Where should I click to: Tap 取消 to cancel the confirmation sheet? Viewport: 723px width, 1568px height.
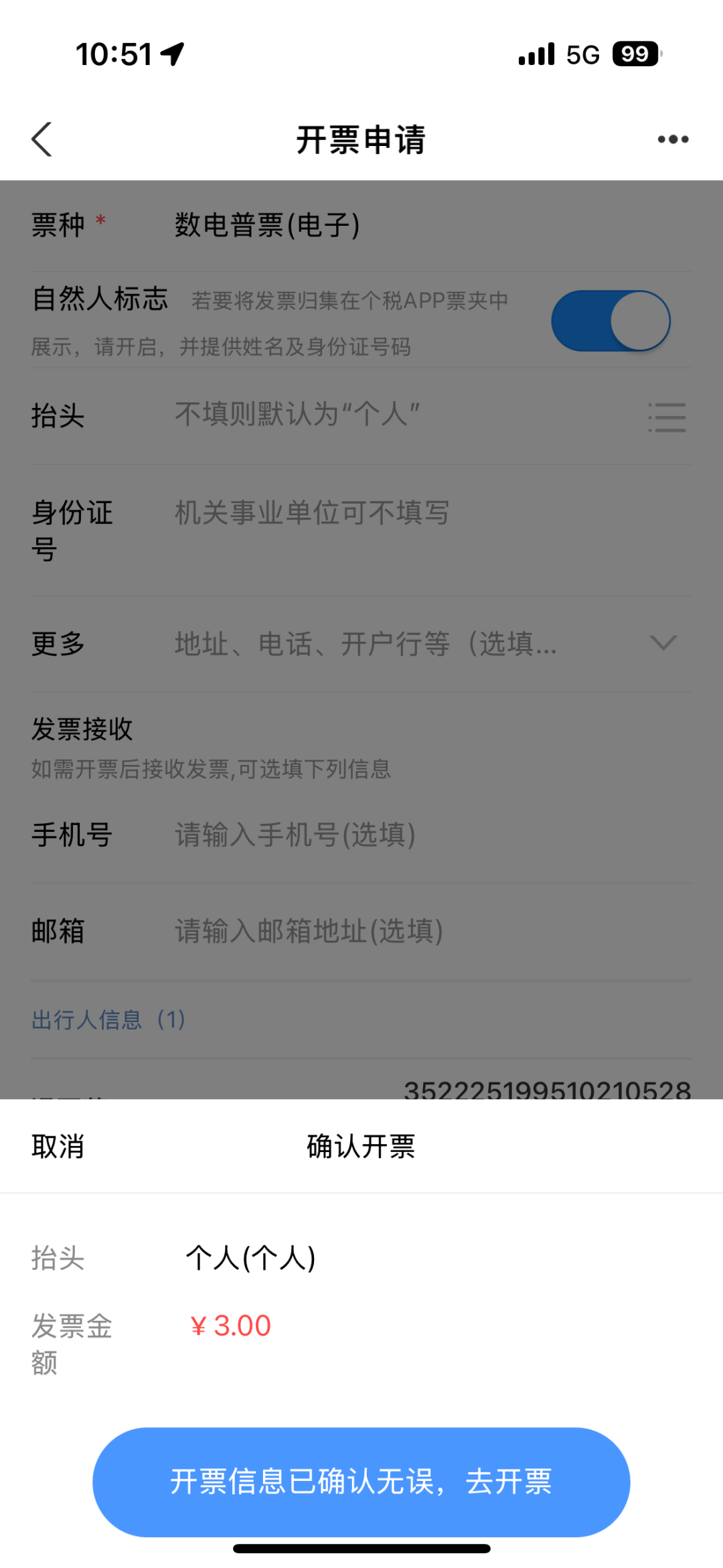click(58, 1146)
